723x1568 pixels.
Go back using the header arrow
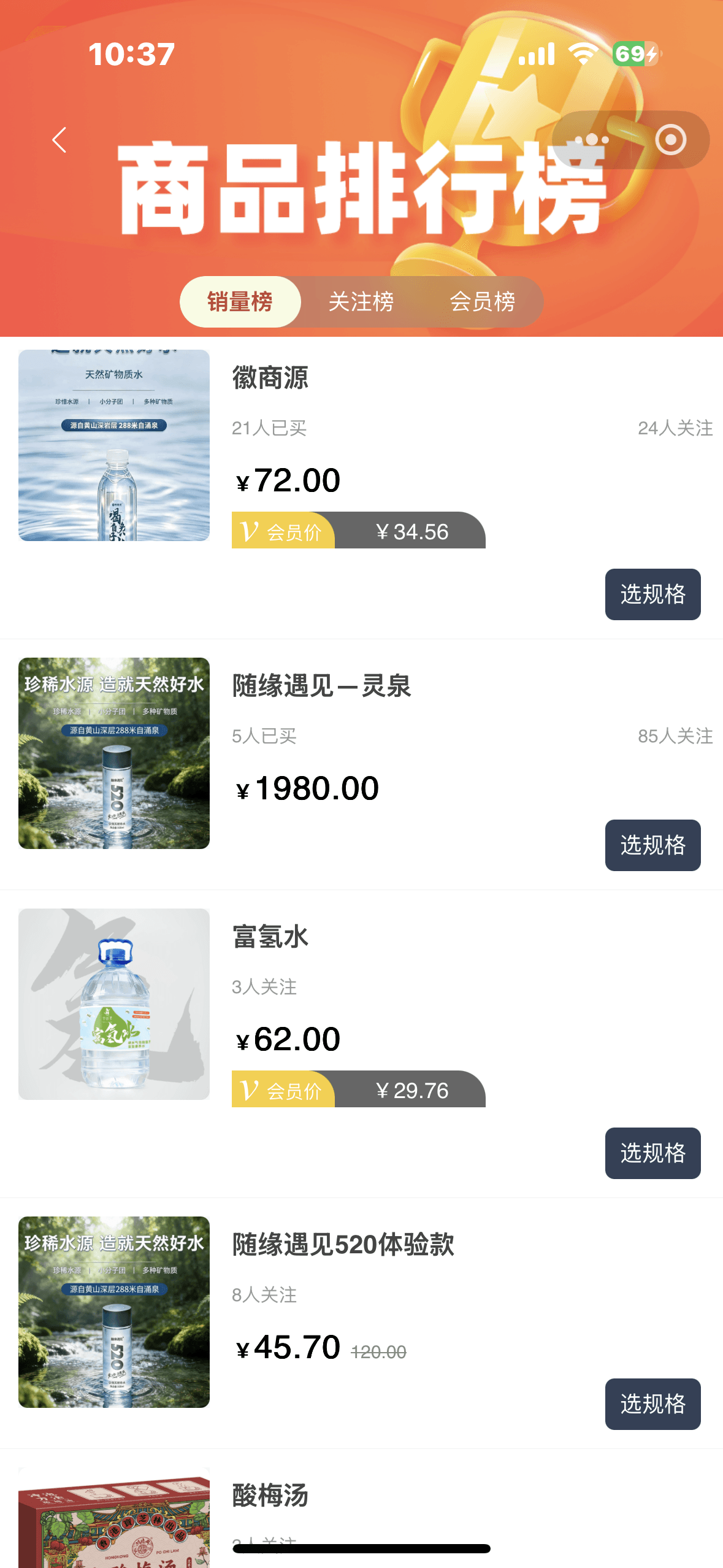click(59, 140)
